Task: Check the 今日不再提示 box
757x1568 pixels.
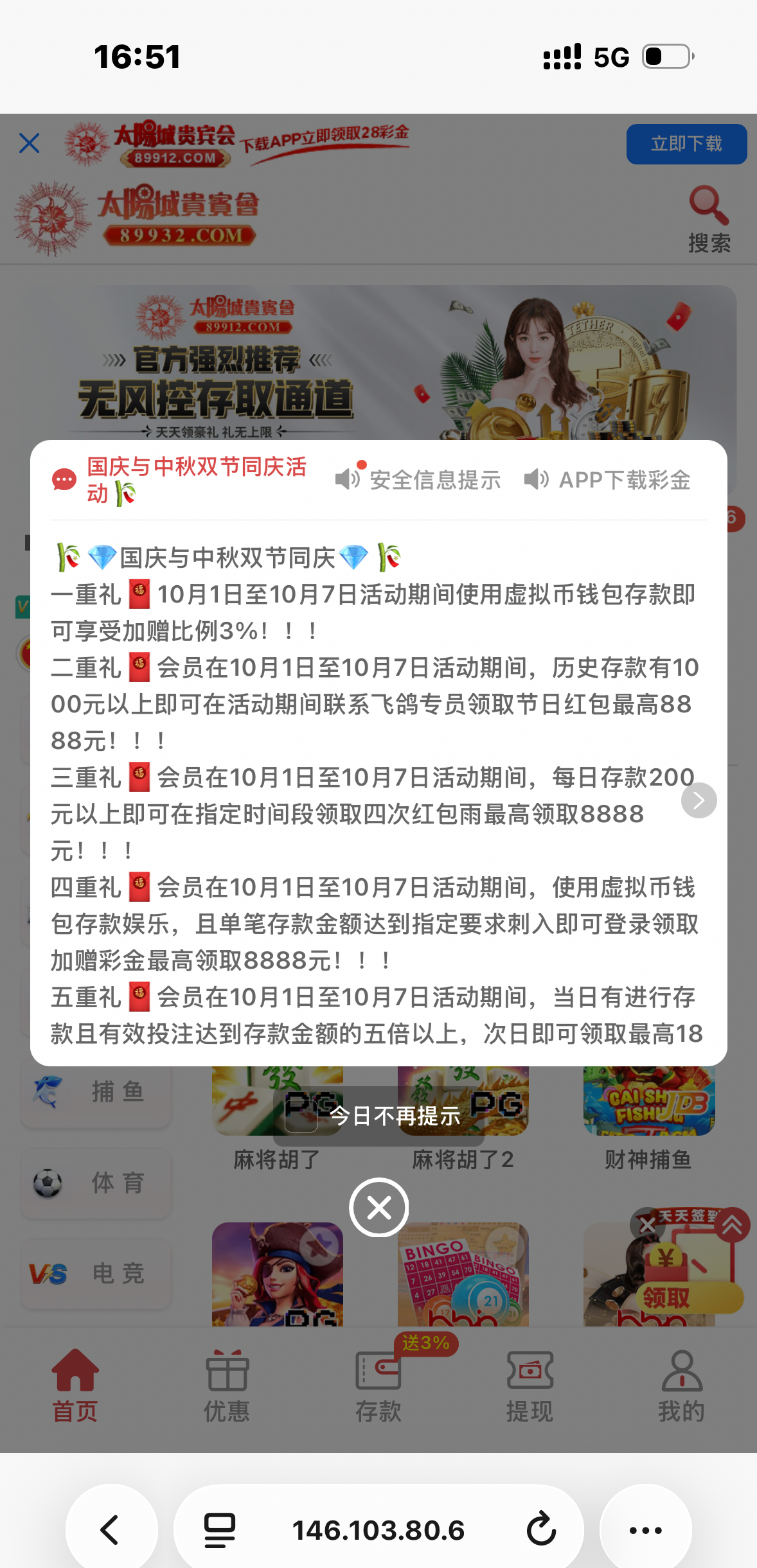Action: [301, 1116]
